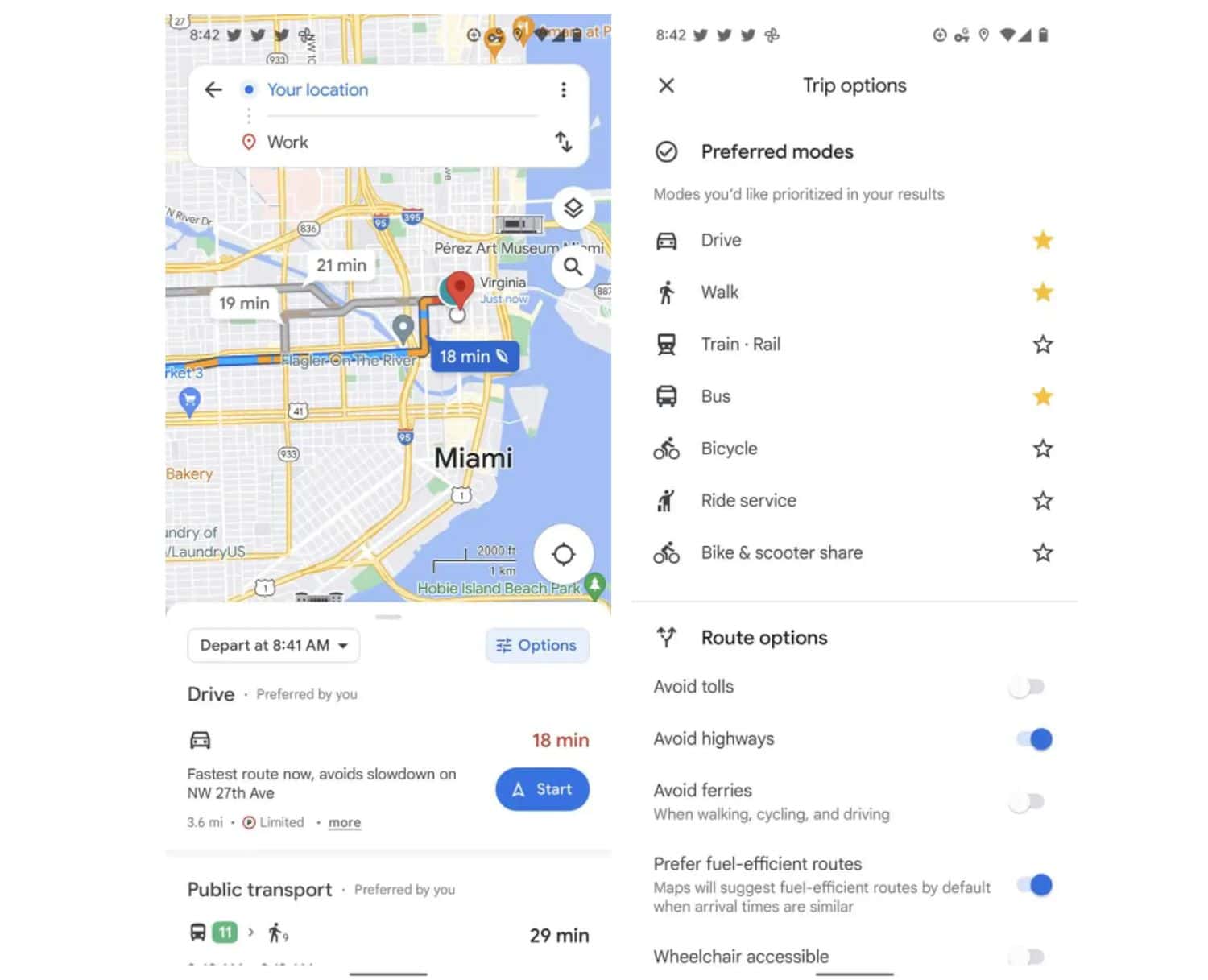Search along the route with the magnifier
Screen dimensions: 1208x980
coord(573,267)
